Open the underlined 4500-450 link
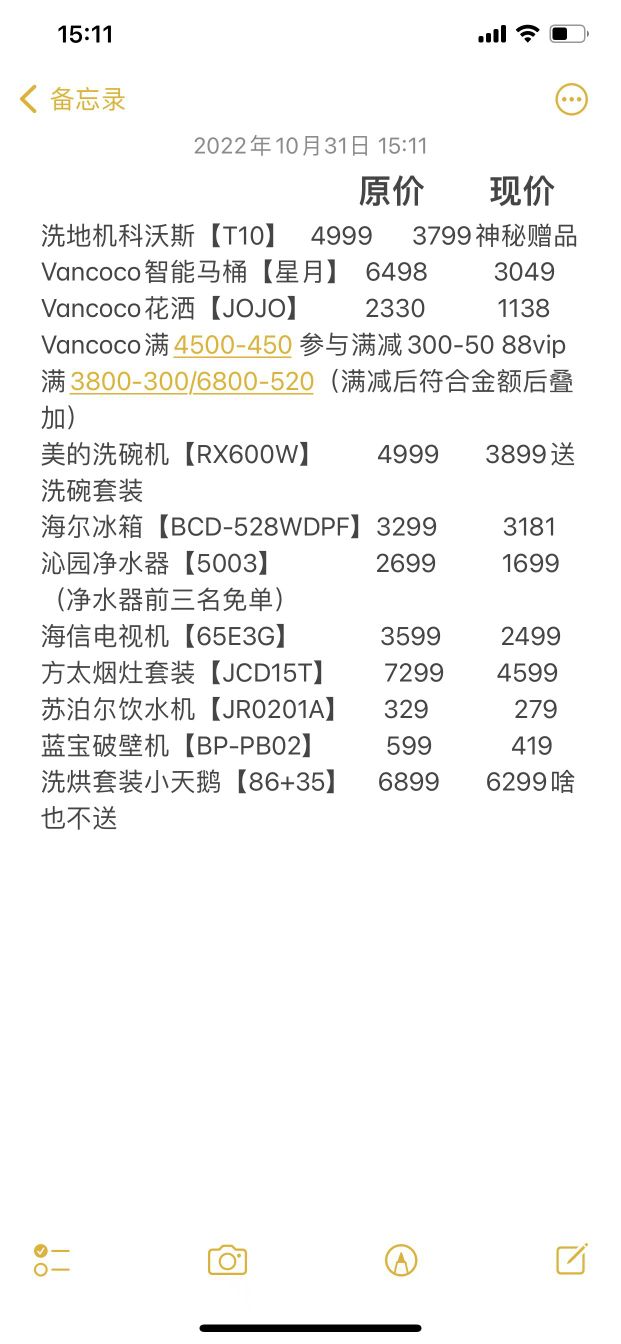Viewport: 621px width, 1344px height. (x=232, y=345)
